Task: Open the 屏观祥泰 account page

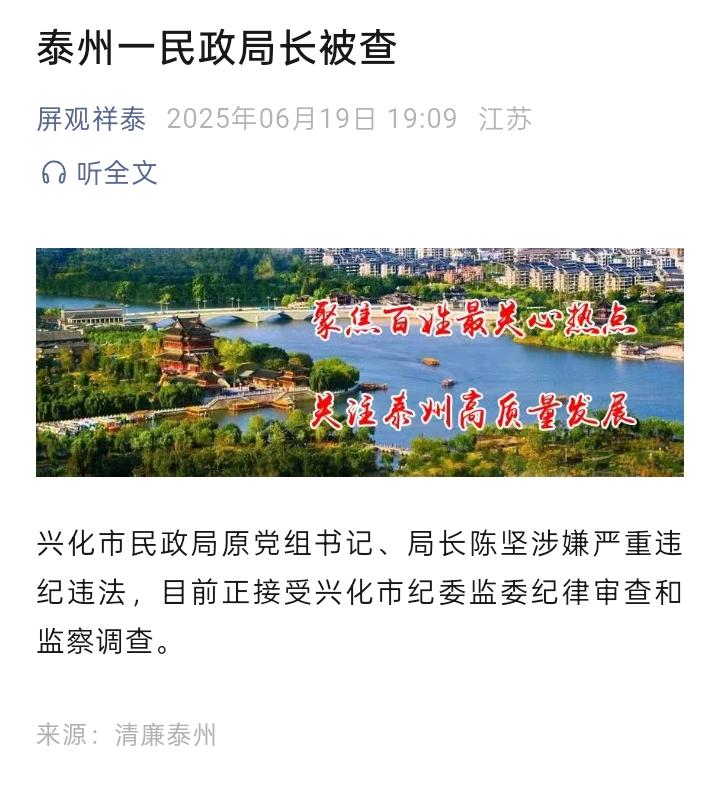Action: [91, 119]
